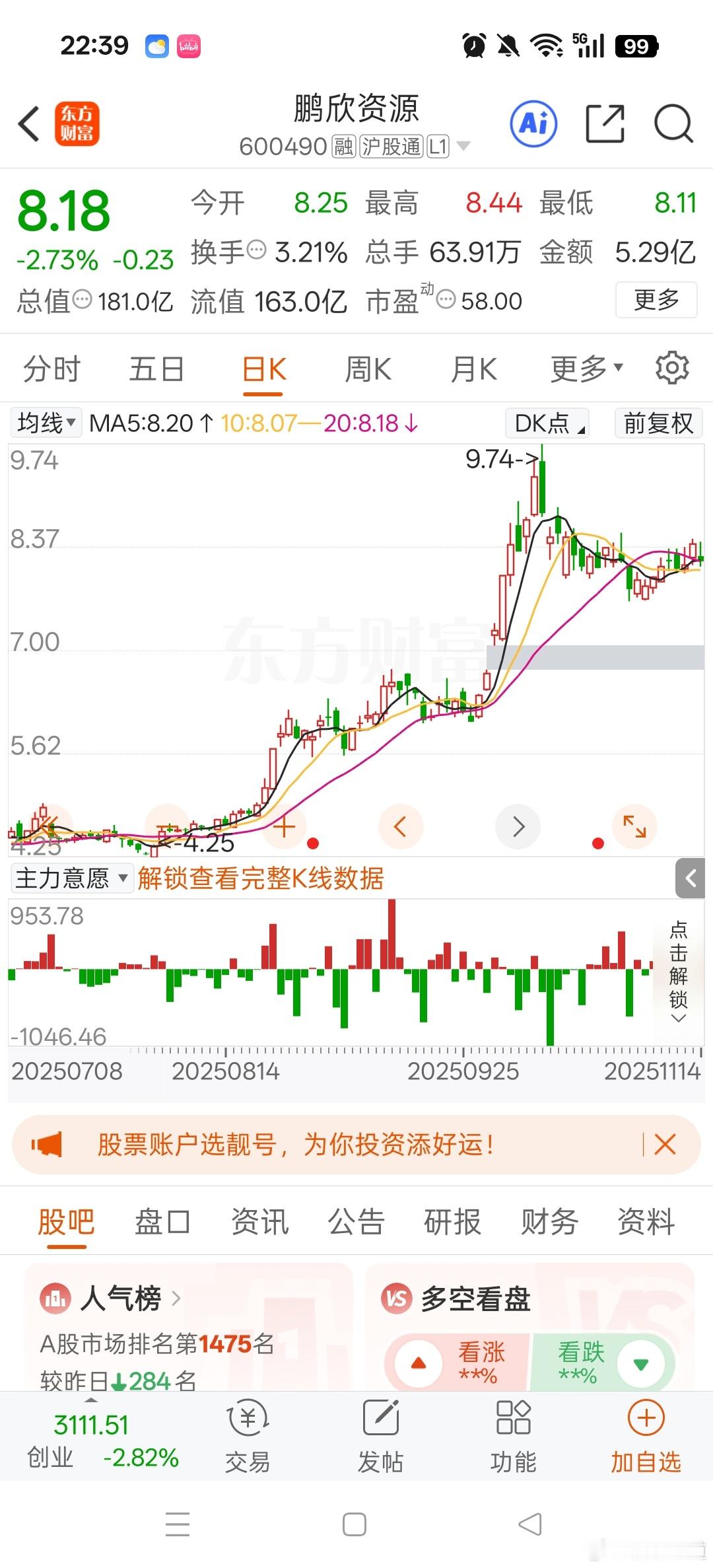
Task: Dismiss the 股票账户选靓号 banner
Action: pyautogui.click(x=665, y=1145)
